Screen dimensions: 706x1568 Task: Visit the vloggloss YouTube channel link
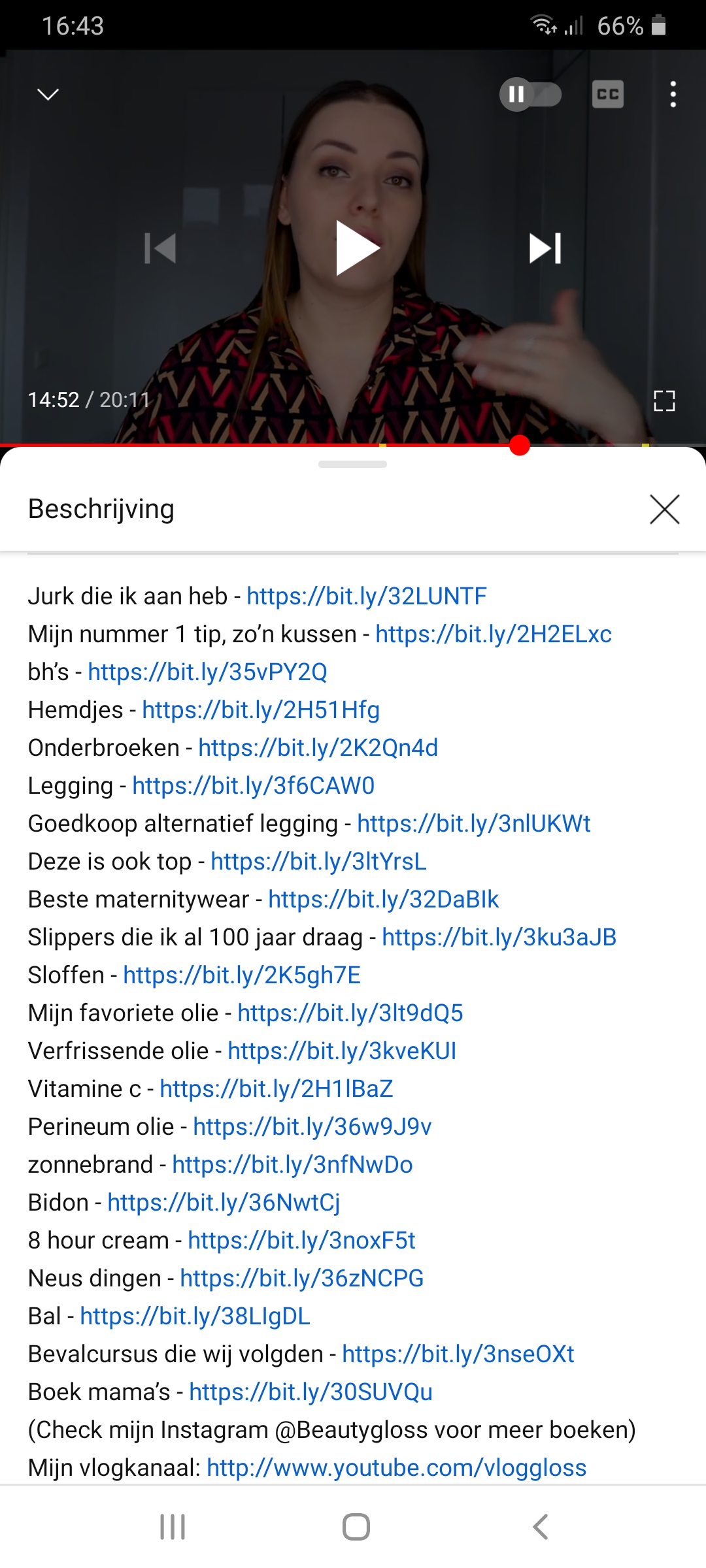coord(397,1468)
